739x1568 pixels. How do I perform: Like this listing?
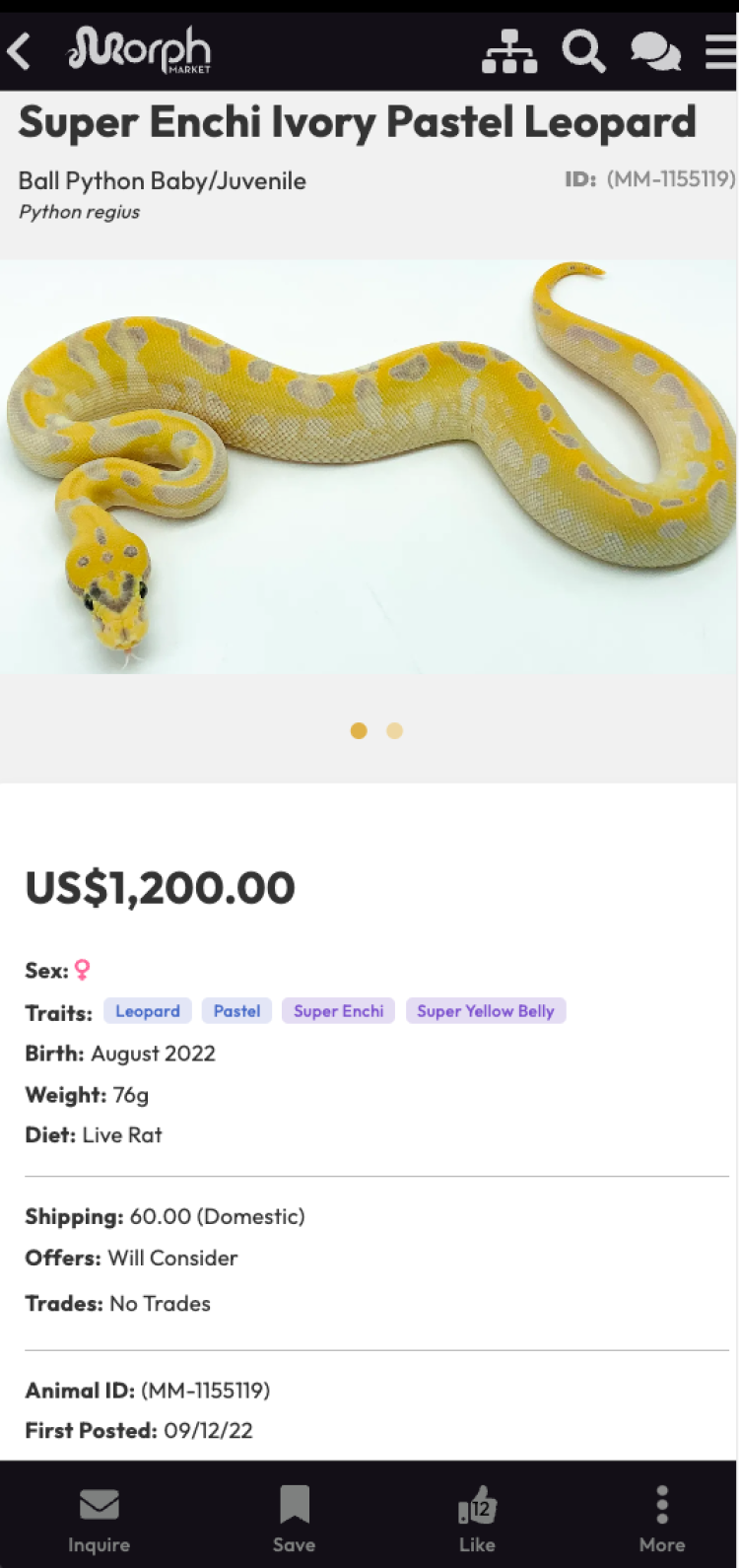[477, 1518]
